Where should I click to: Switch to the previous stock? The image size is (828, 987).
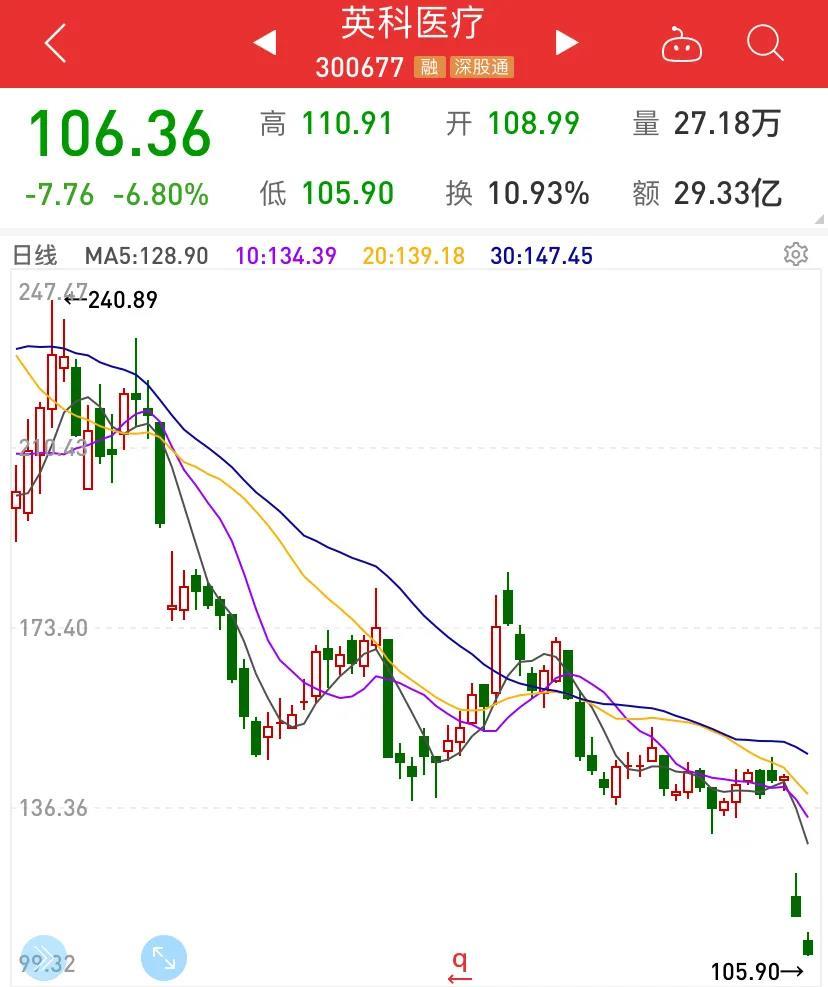pyautogui.click(x=265, y=42)
